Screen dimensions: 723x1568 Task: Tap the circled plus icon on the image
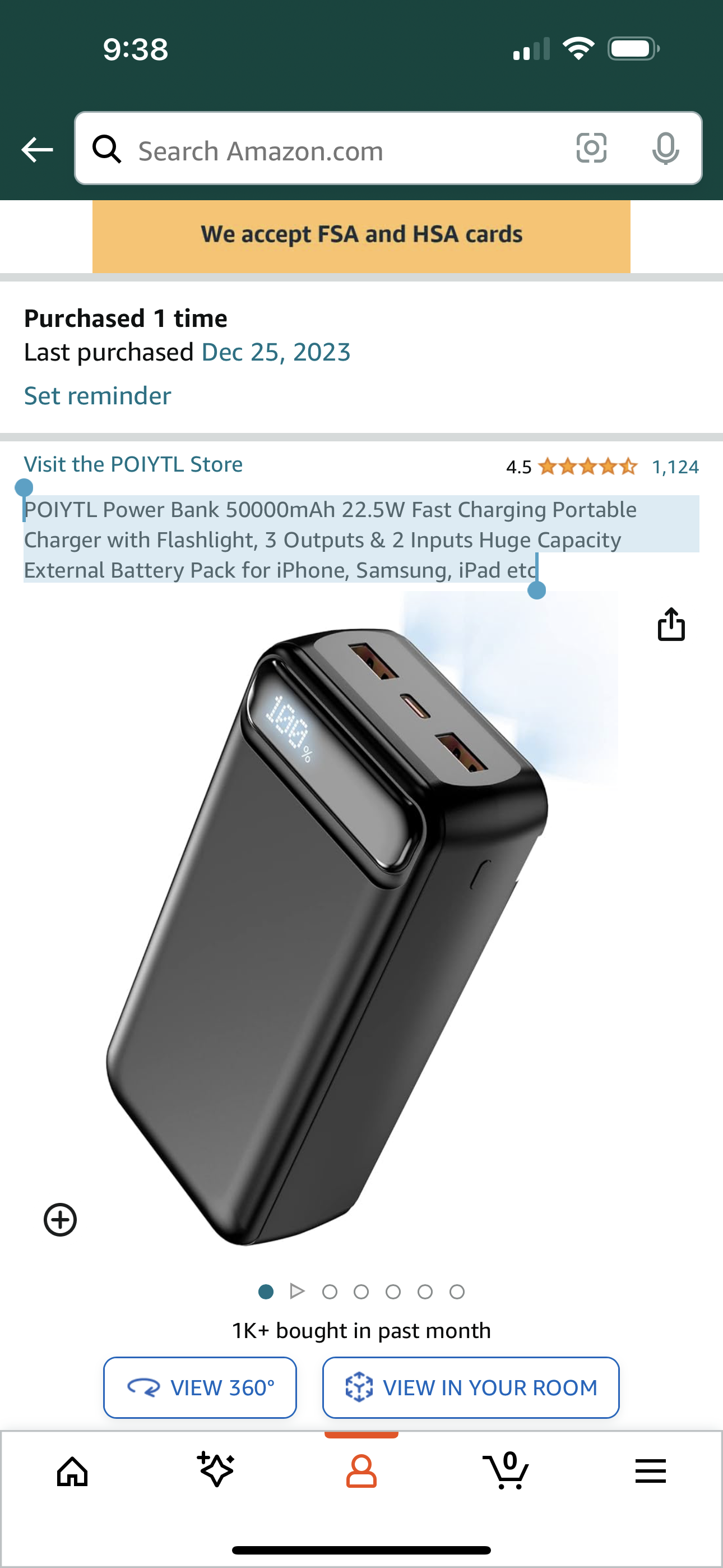pos(61,1220)
